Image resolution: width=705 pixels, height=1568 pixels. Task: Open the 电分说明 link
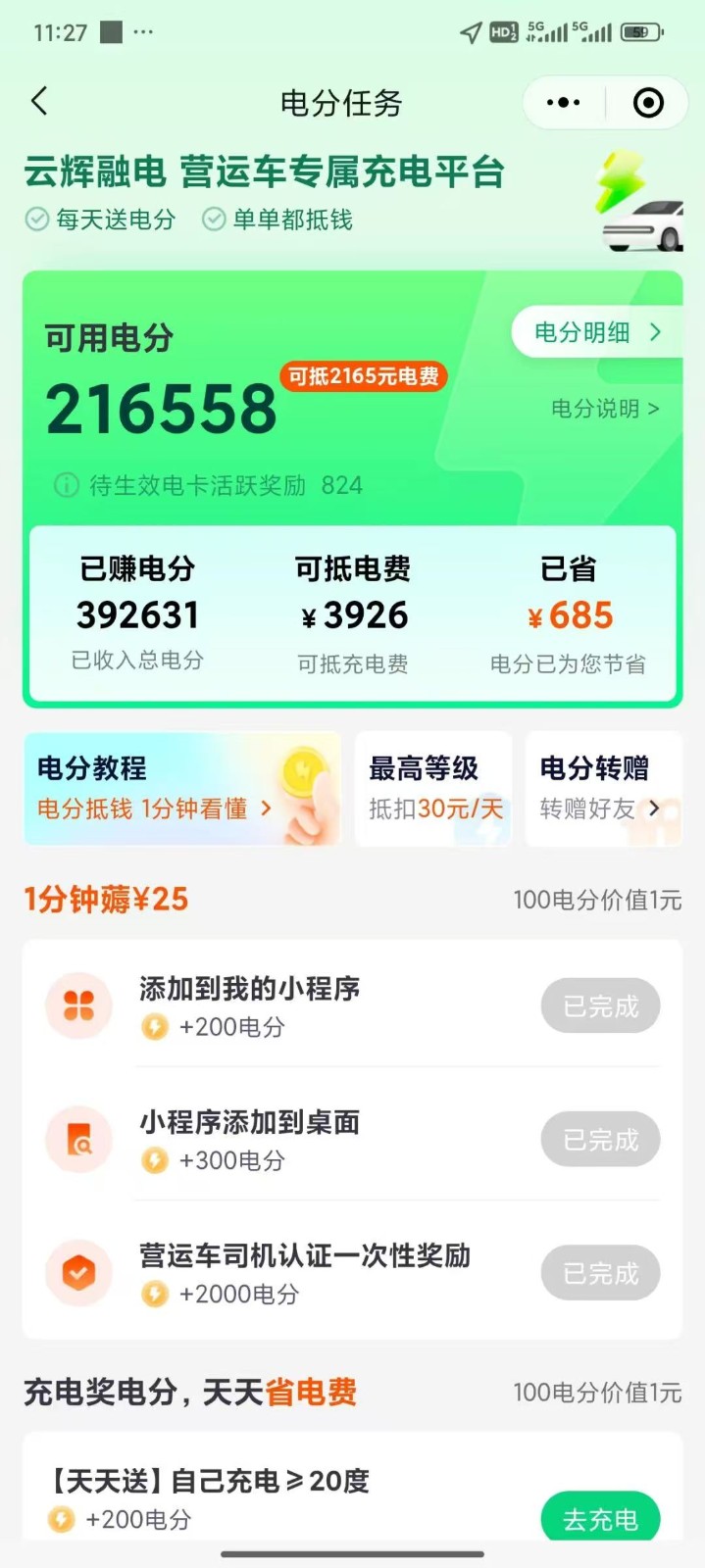click(x=604, y=409)
